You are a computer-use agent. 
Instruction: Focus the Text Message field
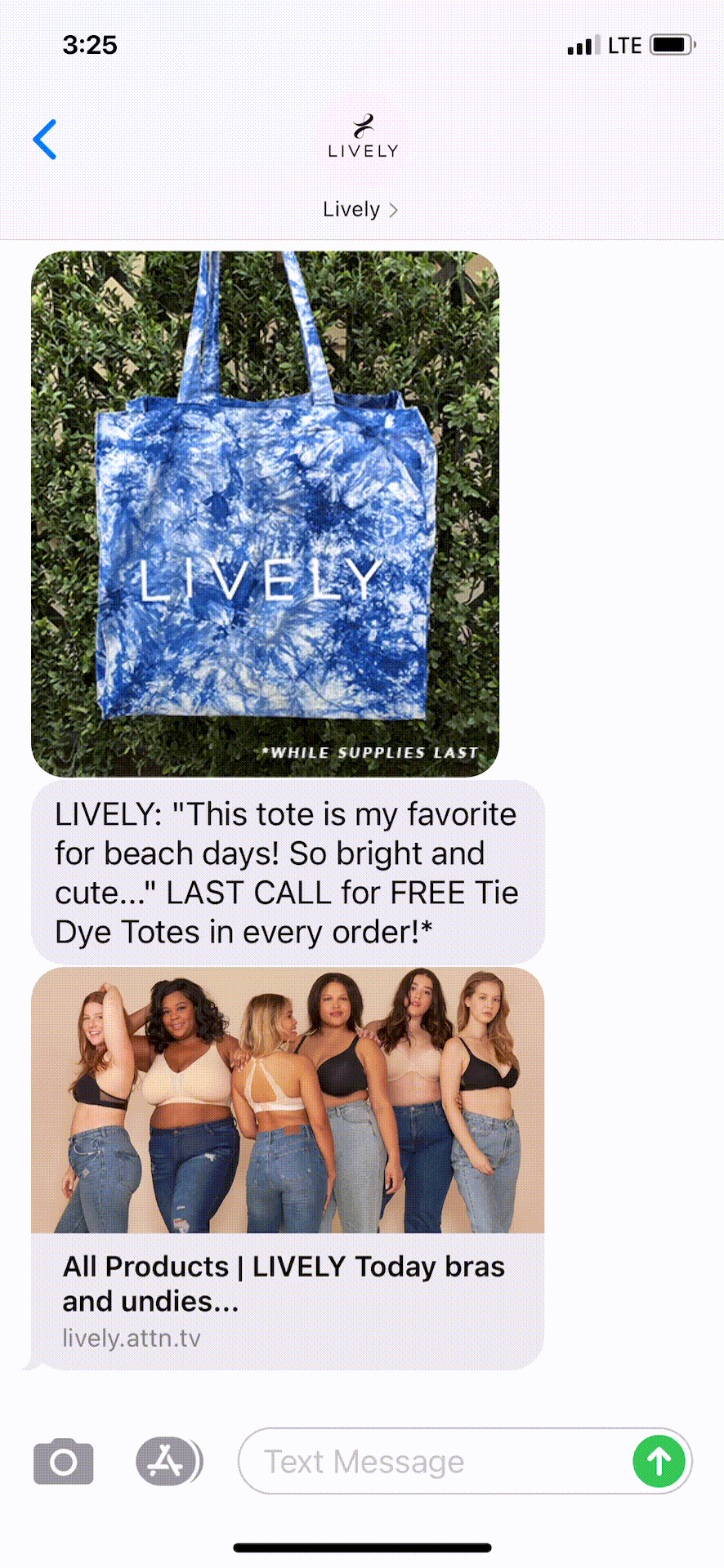point(433,1461)
